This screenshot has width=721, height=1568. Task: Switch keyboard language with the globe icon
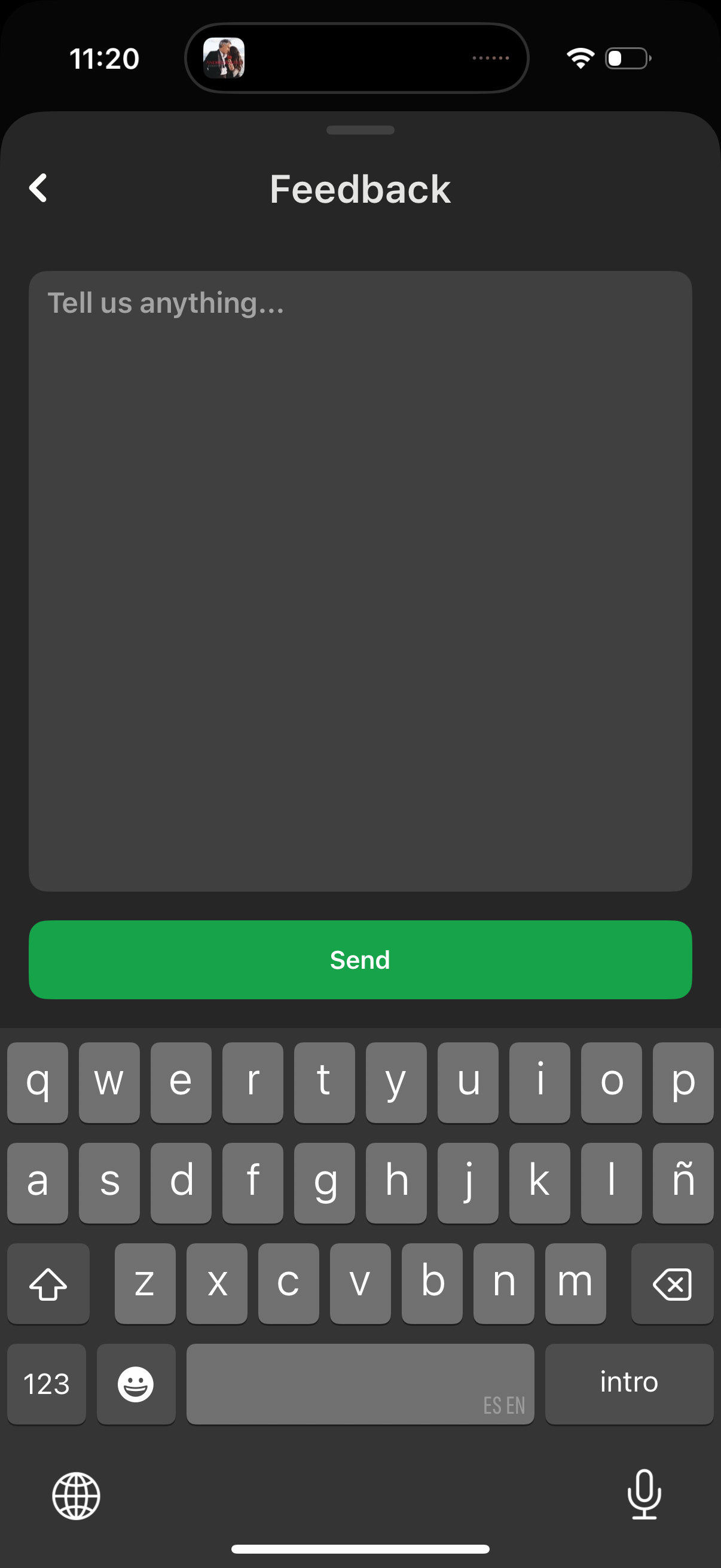point(77,1497)
